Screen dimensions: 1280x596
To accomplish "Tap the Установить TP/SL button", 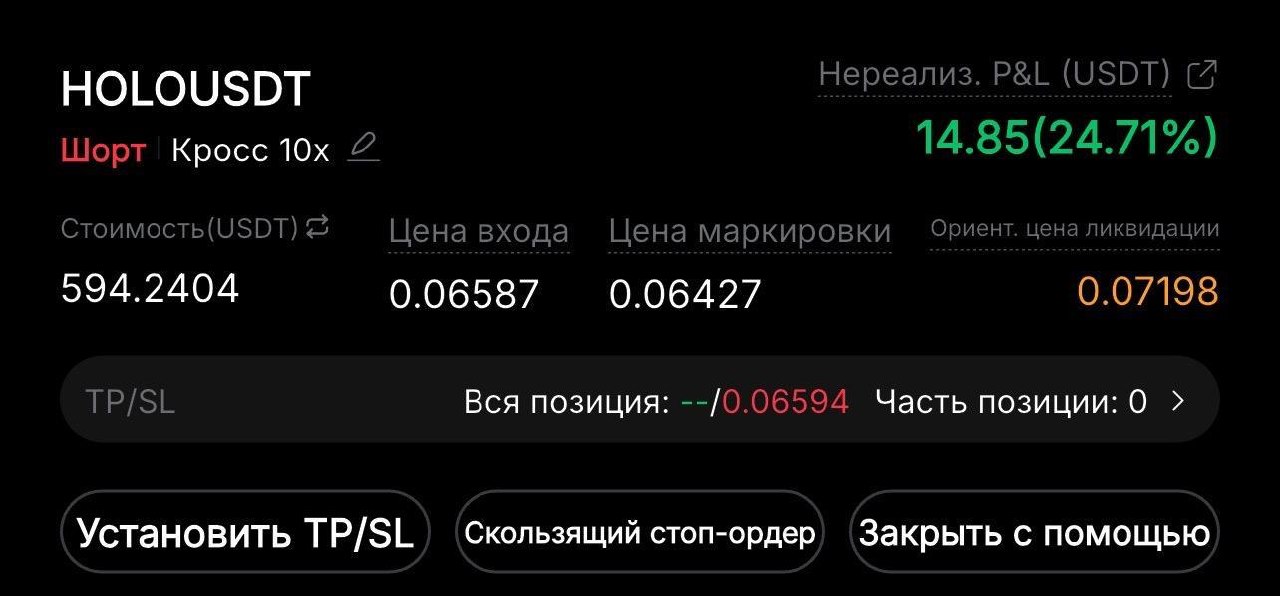I will [245, 532].
